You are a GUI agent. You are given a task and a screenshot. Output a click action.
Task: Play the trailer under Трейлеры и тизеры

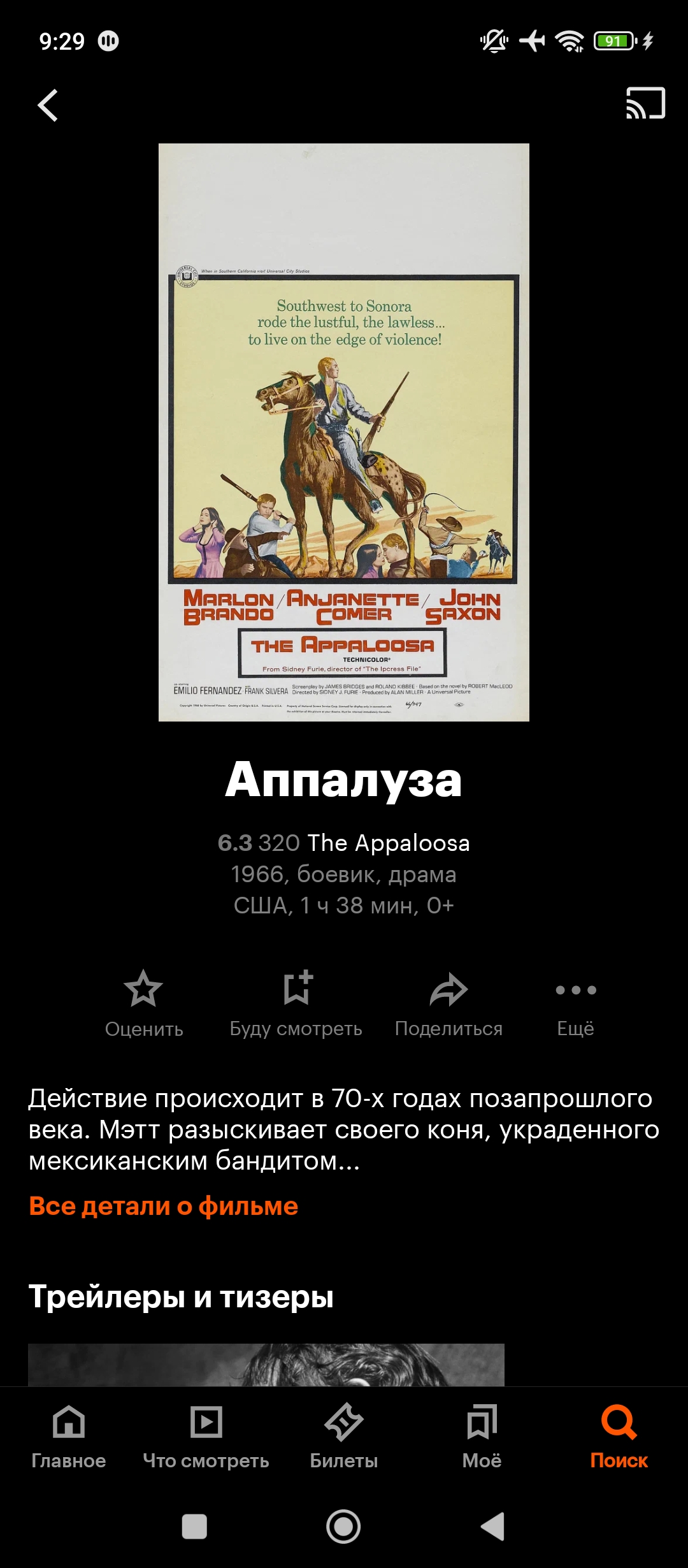pos(266,1364)
